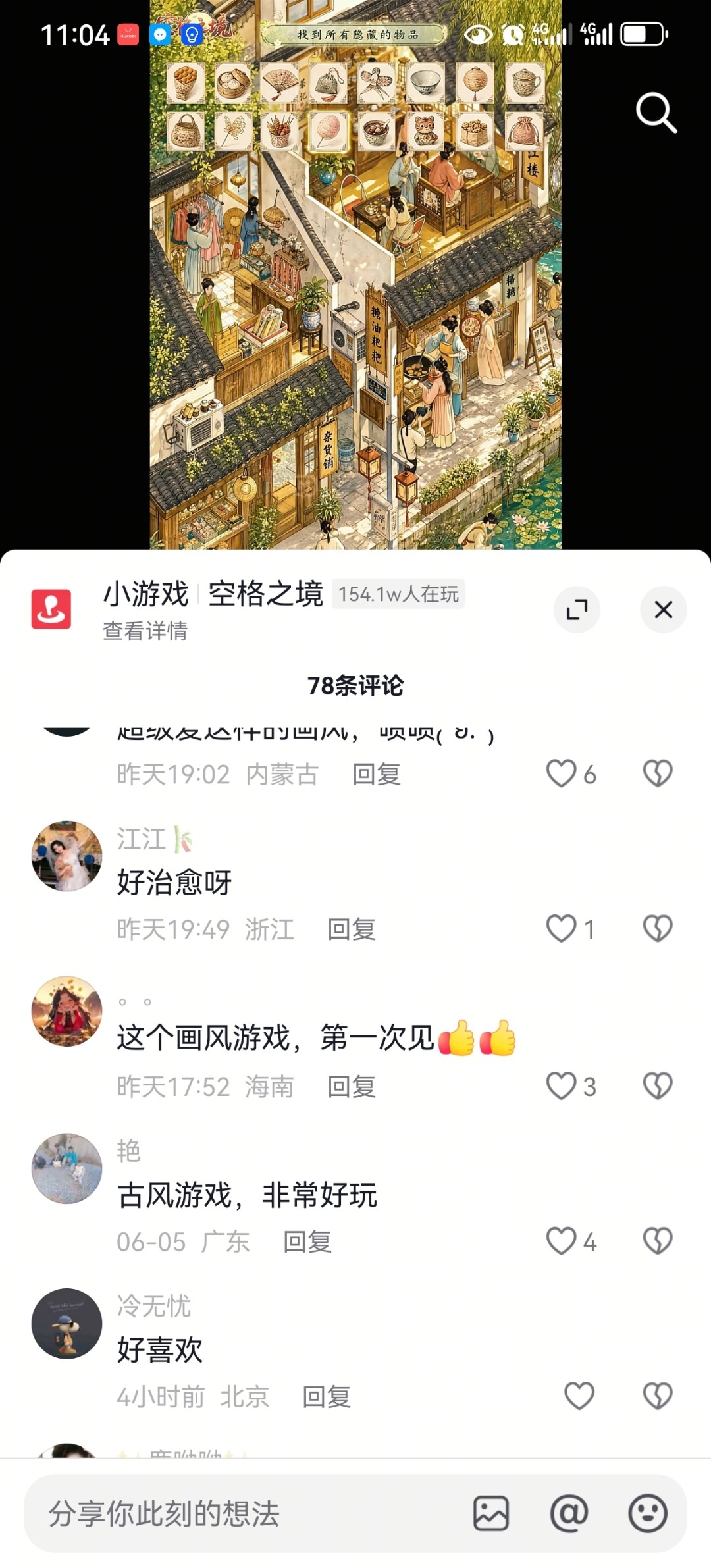Like the comment 这个画风游戏，第一次见
Viewport: 711px width, 1568px height.
[562, 1085]
